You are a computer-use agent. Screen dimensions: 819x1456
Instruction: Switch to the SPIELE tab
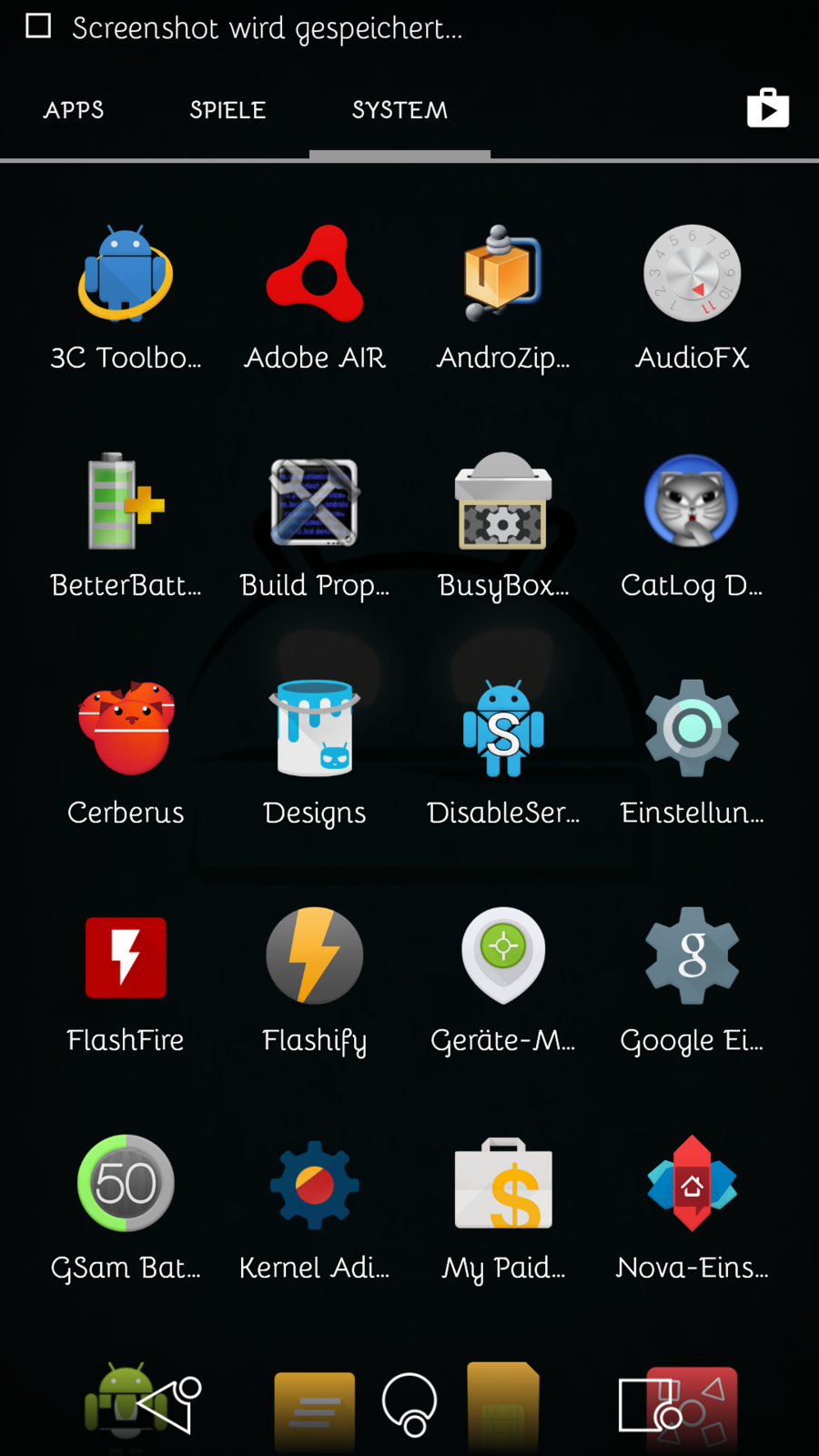(227, 110)
